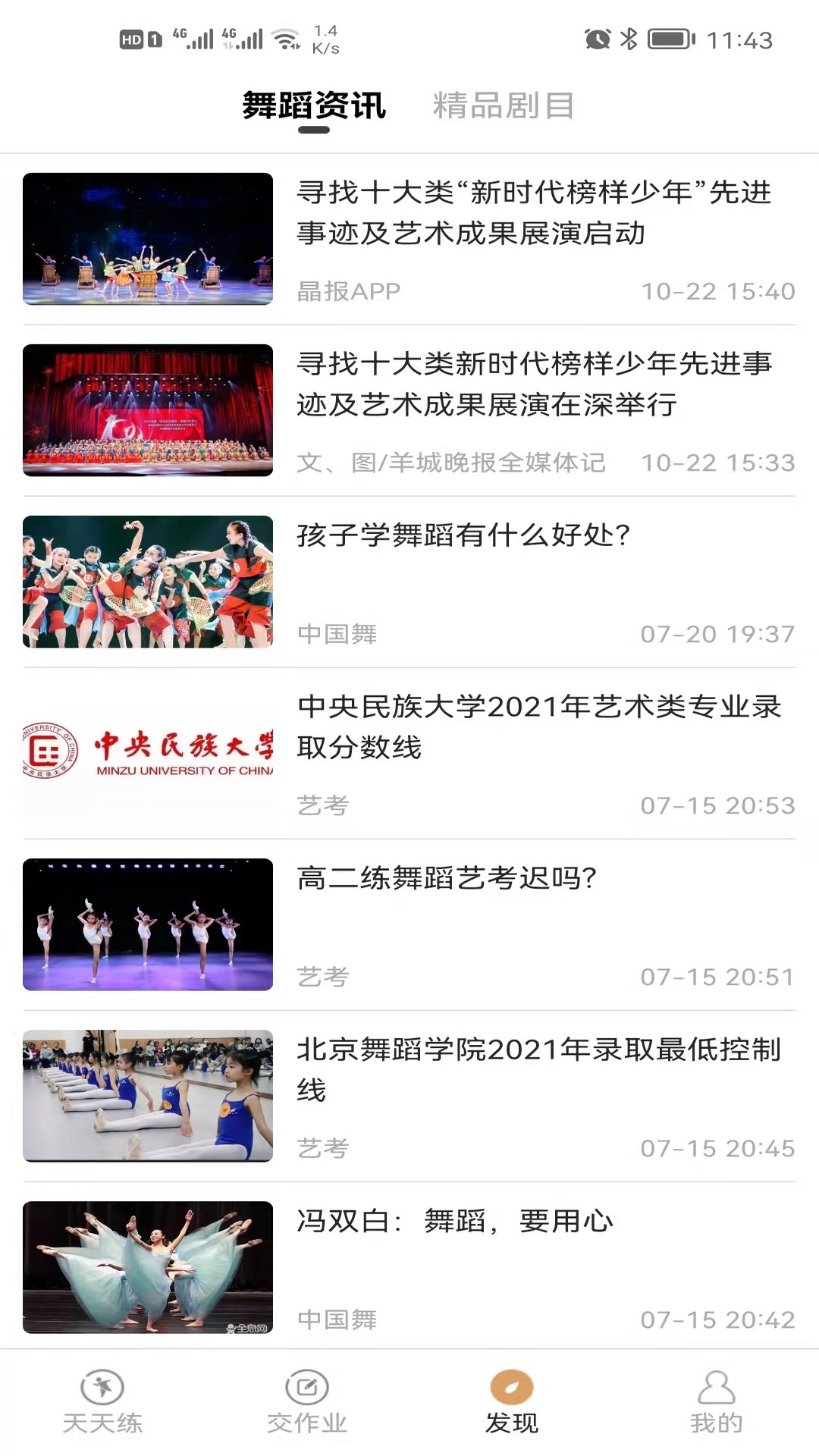Select the 舞蹈资讯 tab
The width and height of the screenshot is (819, 1456).
314,106
